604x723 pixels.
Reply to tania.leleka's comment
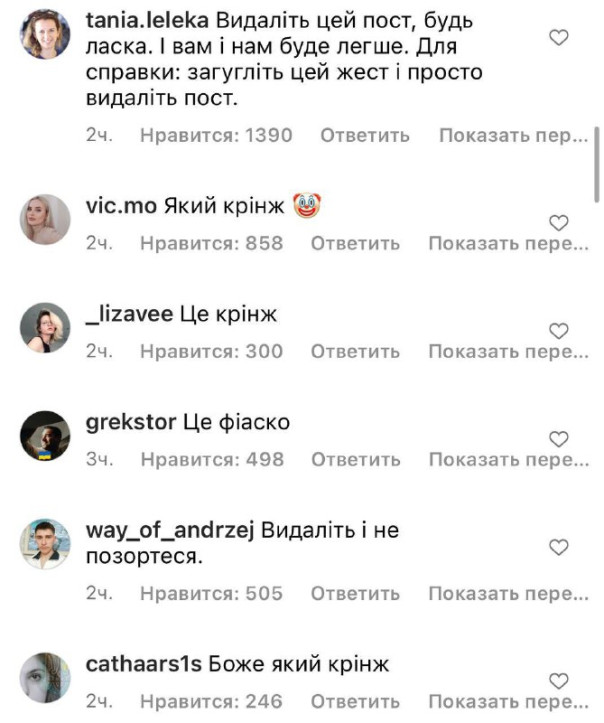(x=365, y=135)
